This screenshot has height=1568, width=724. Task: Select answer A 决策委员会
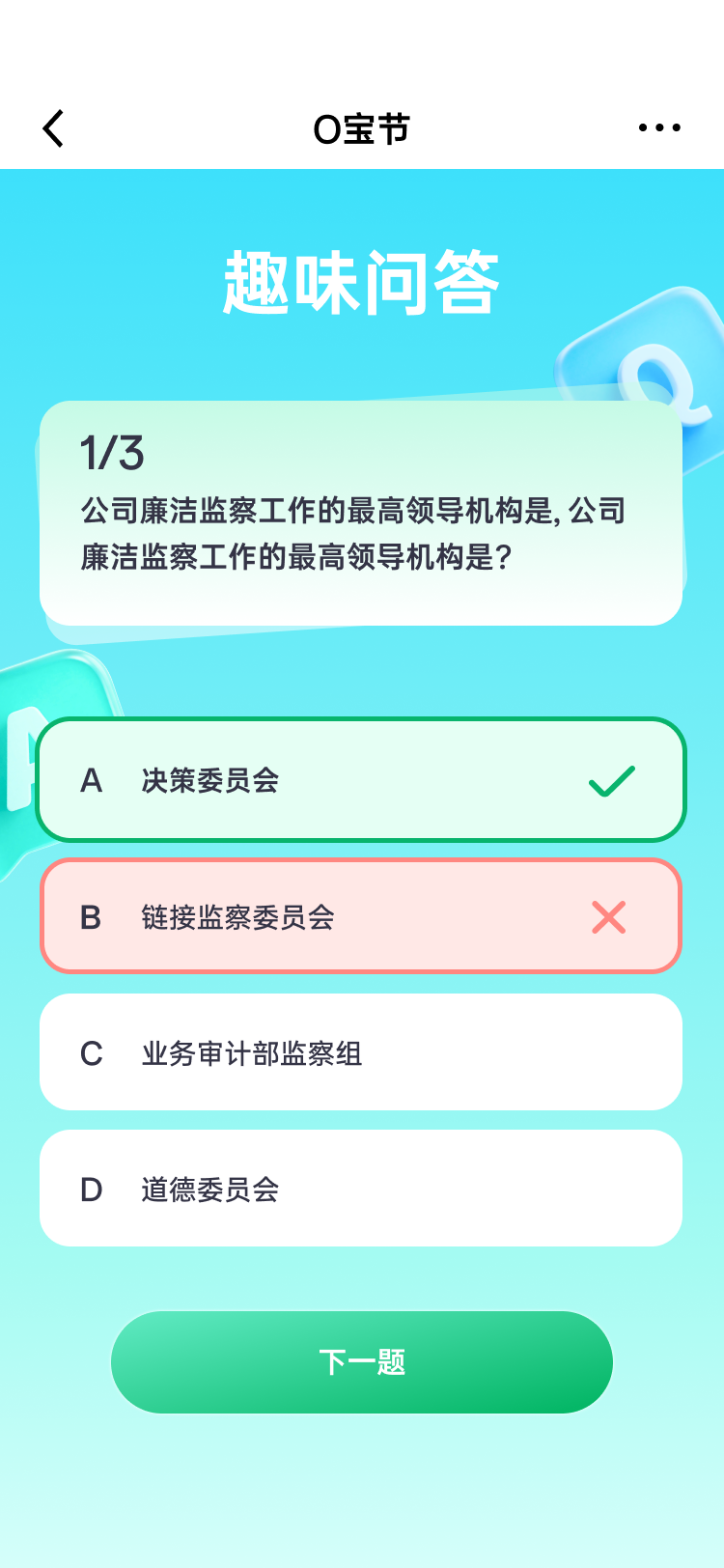click(360, 780)
